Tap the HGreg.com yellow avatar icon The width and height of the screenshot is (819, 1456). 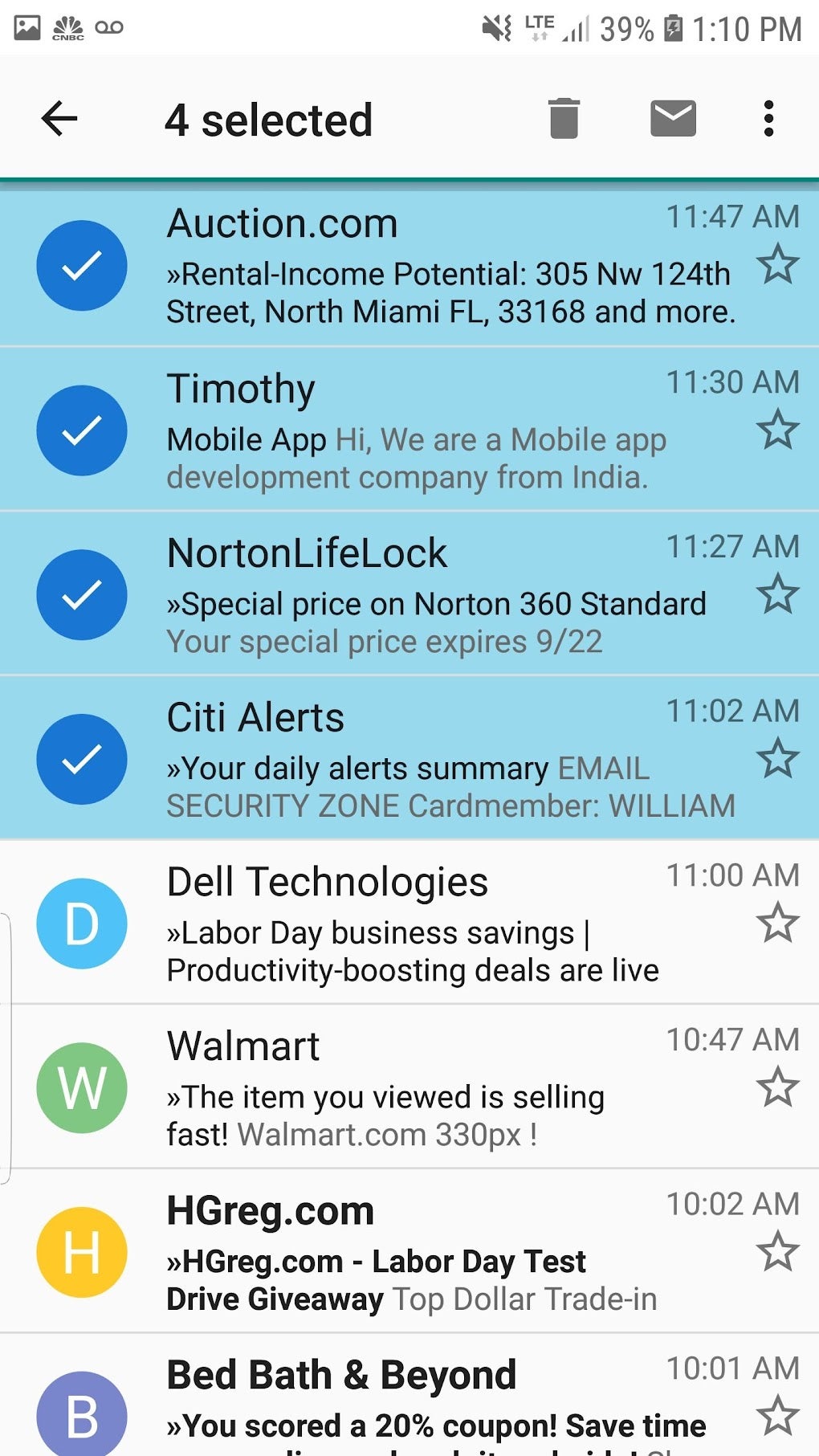pos(81,1253)
